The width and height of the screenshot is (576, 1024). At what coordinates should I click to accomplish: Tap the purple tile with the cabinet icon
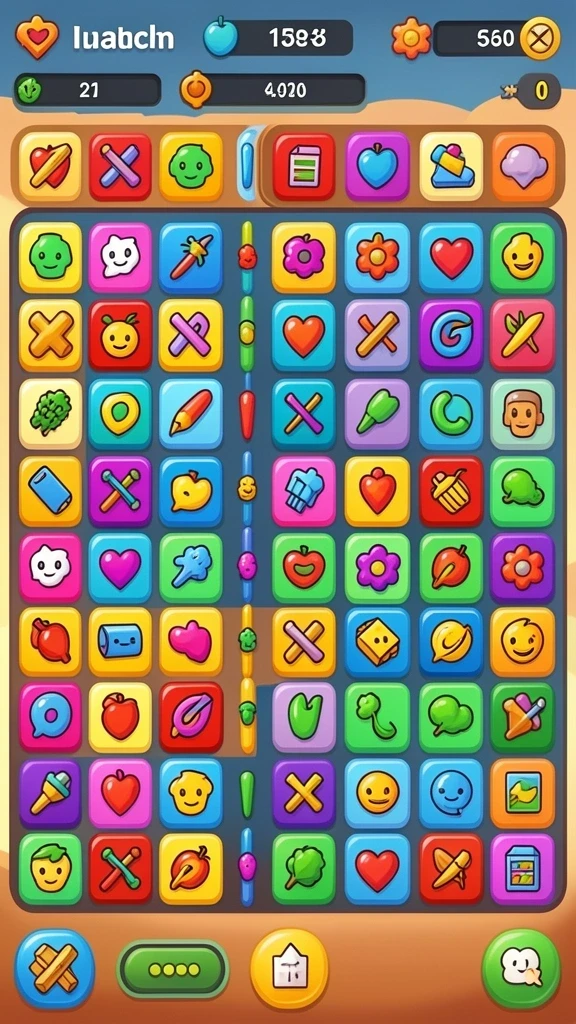click(522, 869)
